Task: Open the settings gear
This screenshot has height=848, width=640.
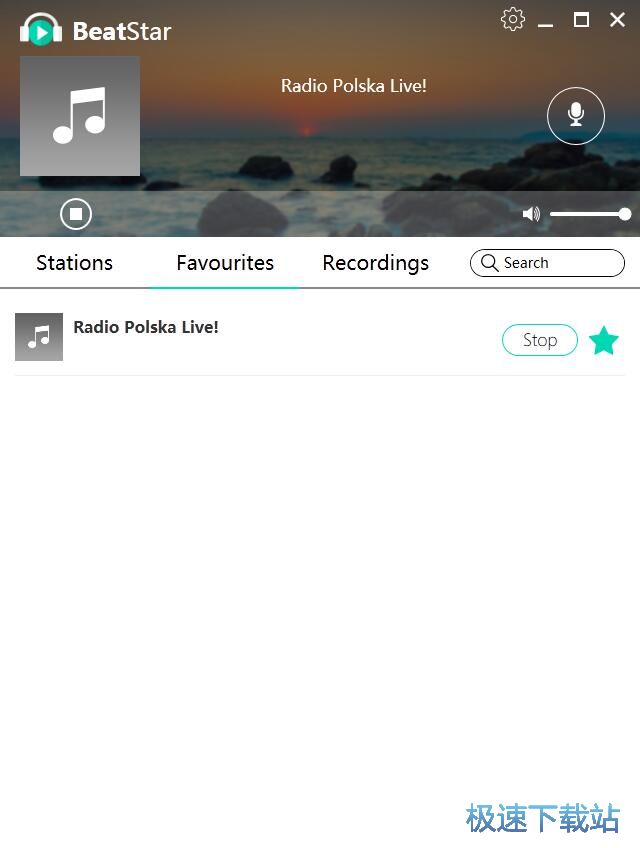Action: point(513,20)
